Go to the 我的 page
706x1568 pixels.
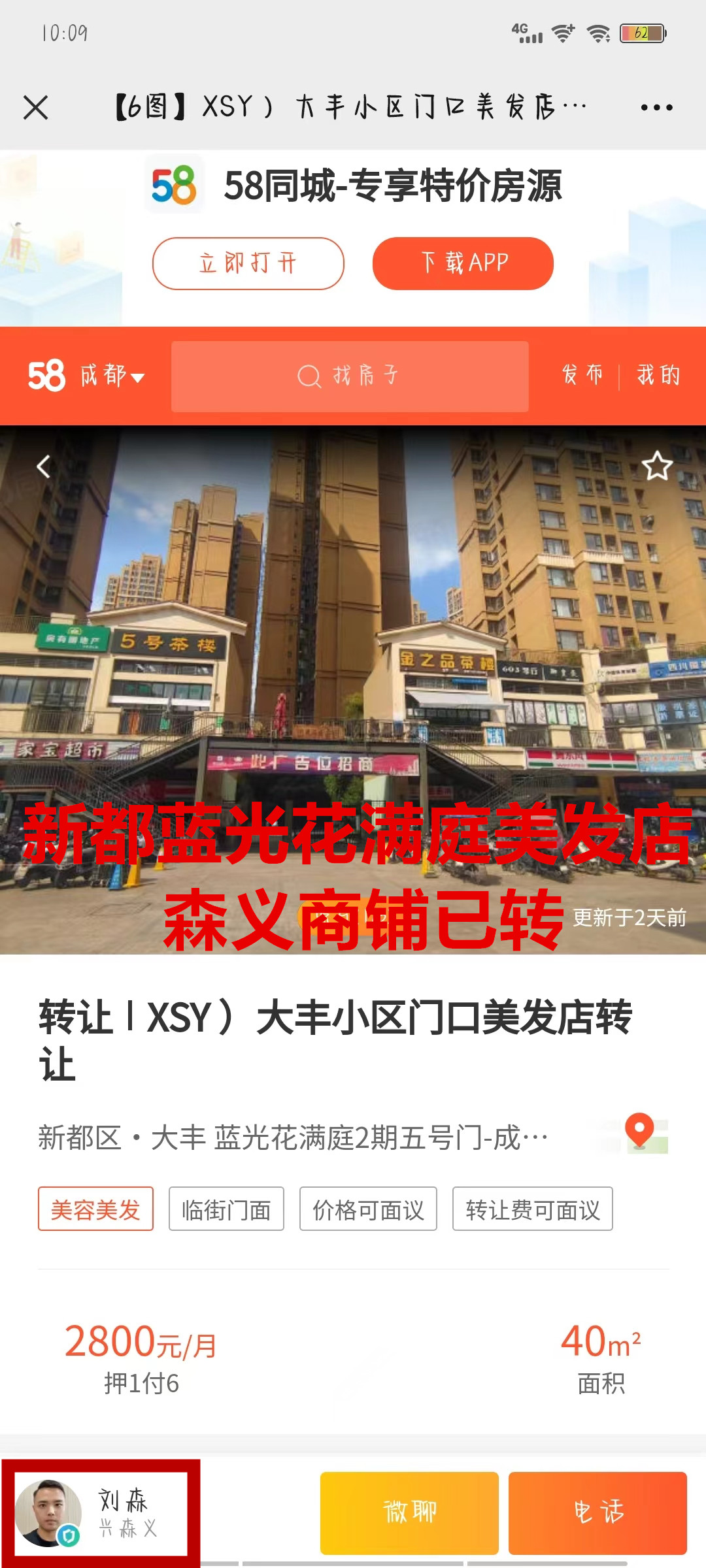[x=658, y=376]
